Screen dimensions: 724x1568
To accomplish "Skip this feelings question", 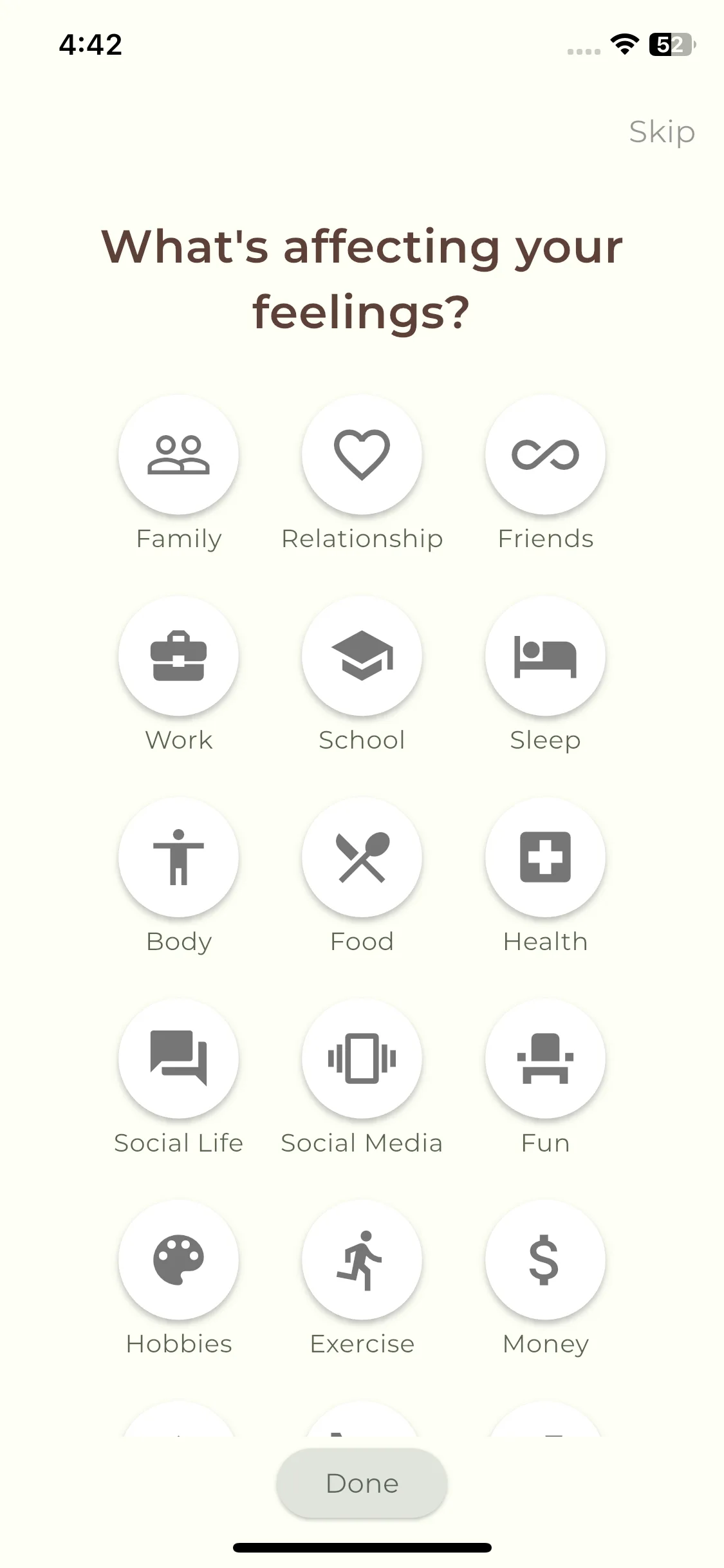I will (x=662, y=132).
